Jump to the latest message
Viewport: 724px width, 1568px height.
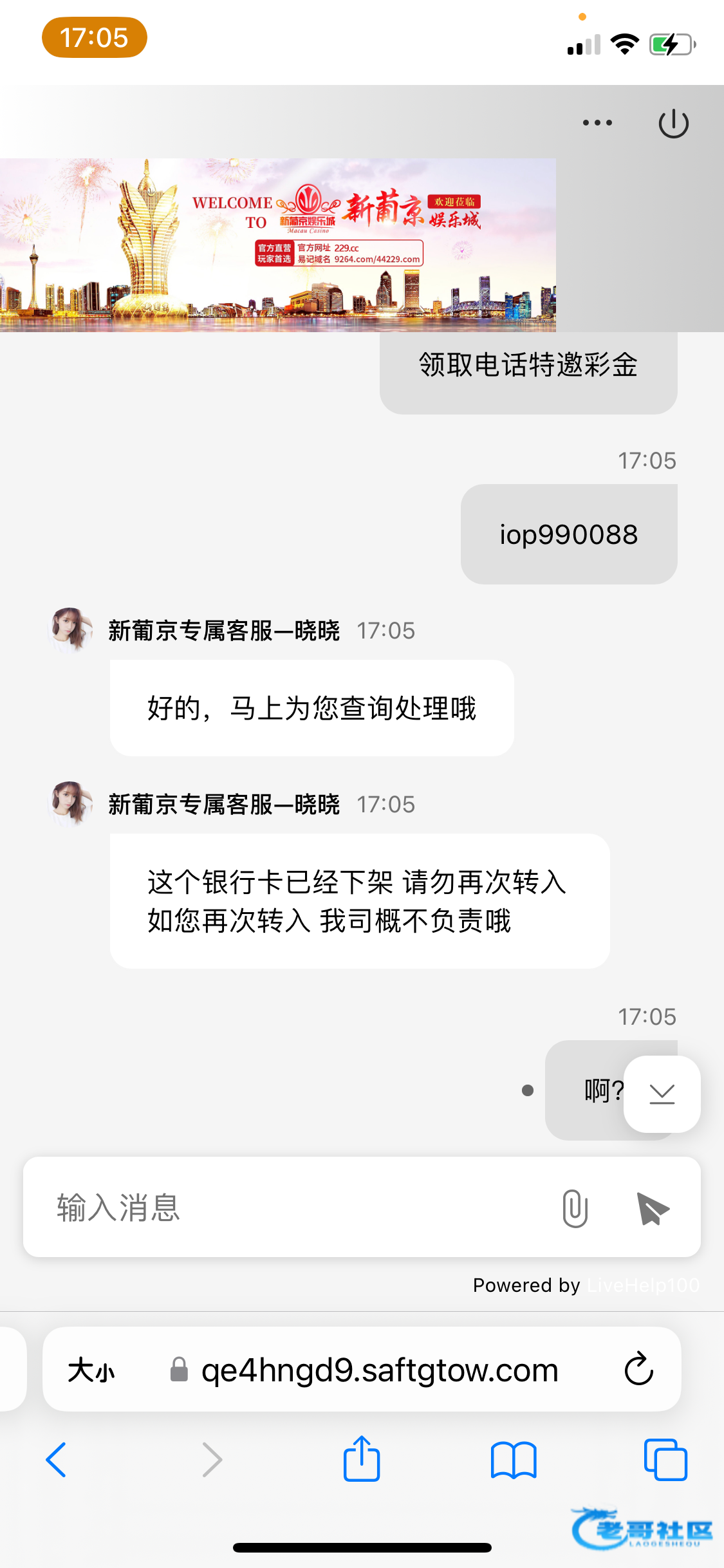click(662, 1094)
